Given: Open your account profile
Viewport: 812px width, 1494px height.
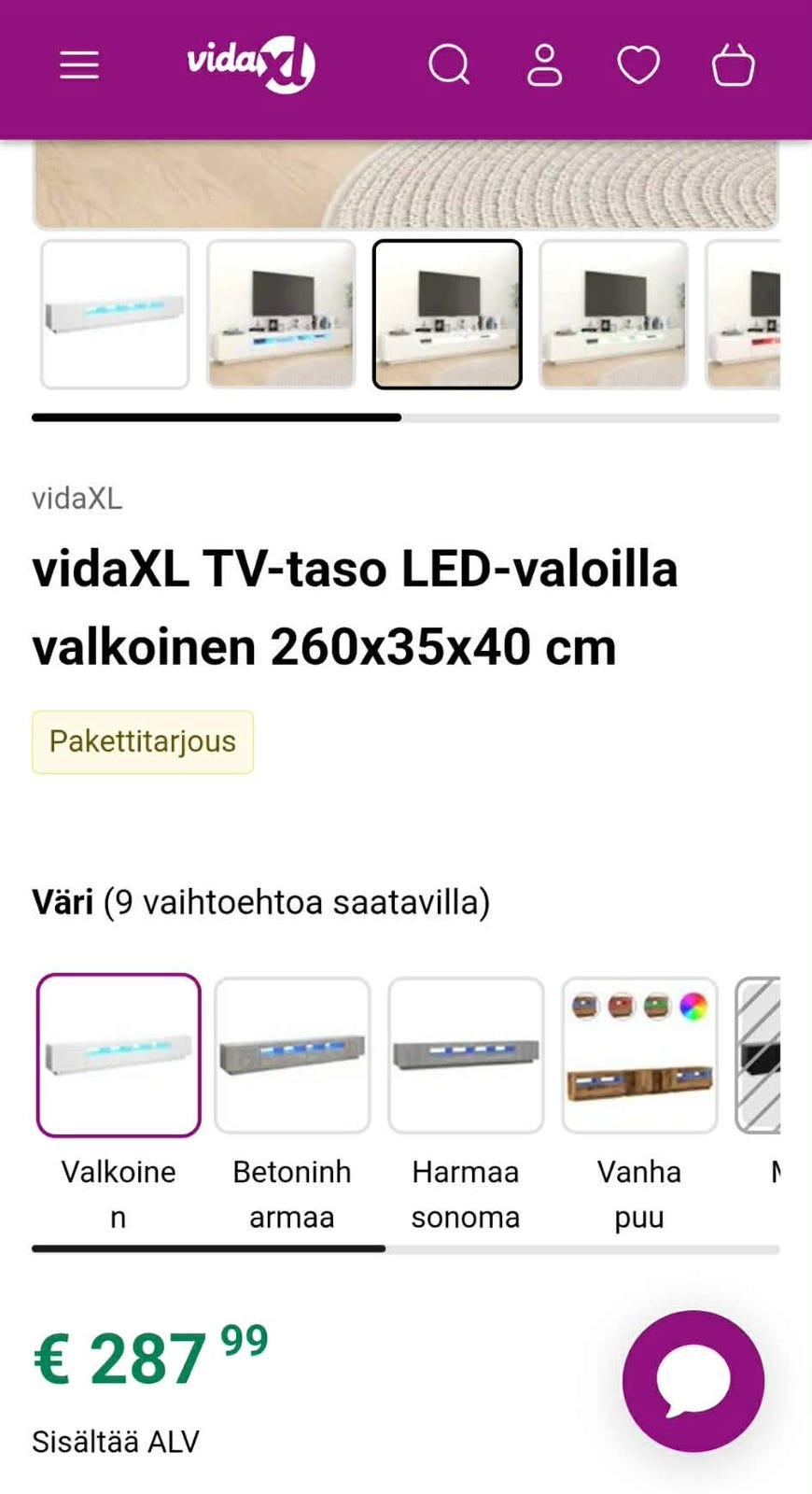Looking at the screenshot, I should click(x=544, y=64).
